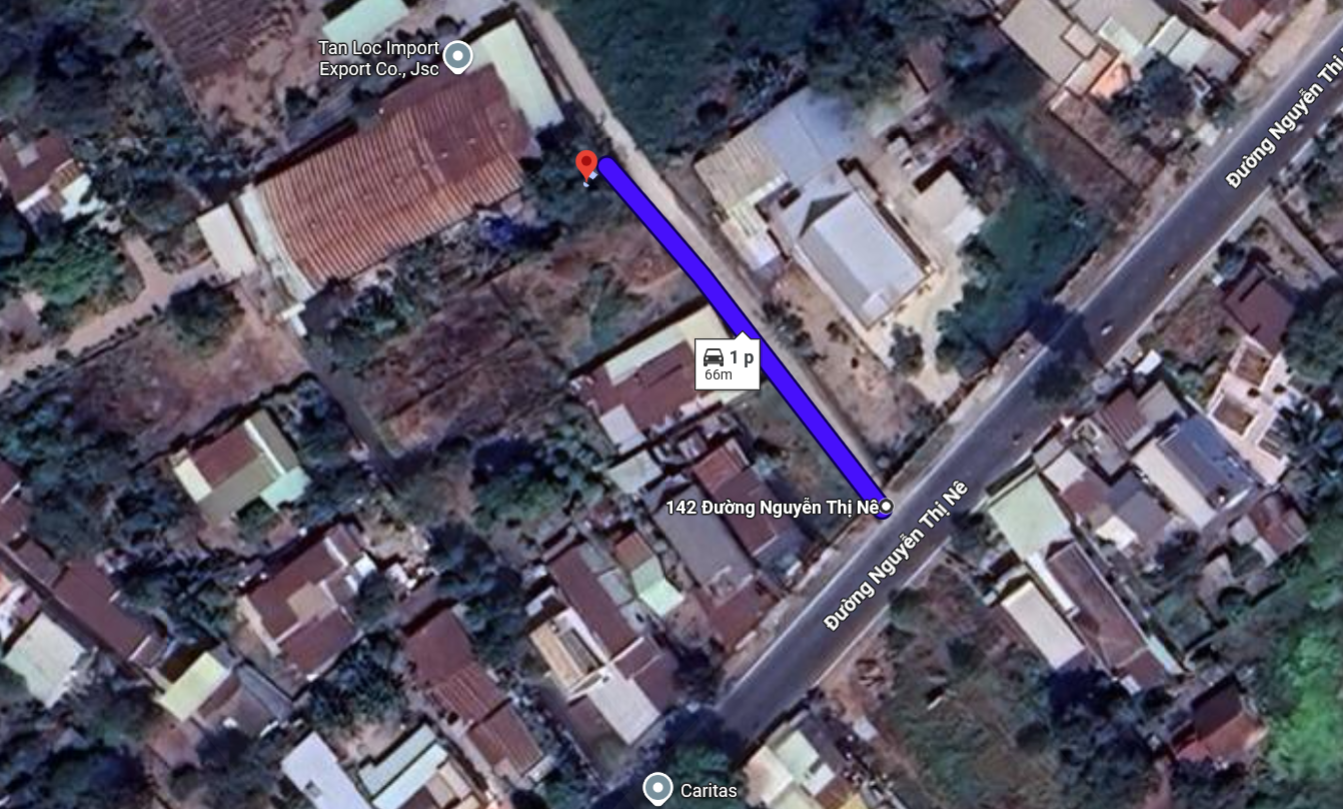Tap the red destination pin
The image size is (1343, 809).
point(587,164)
